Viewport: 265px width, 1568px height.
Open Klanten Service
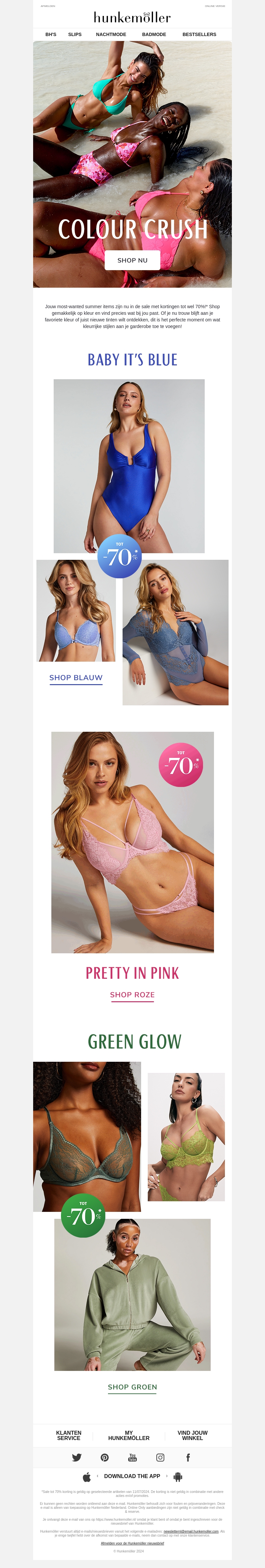point(69,1435)
